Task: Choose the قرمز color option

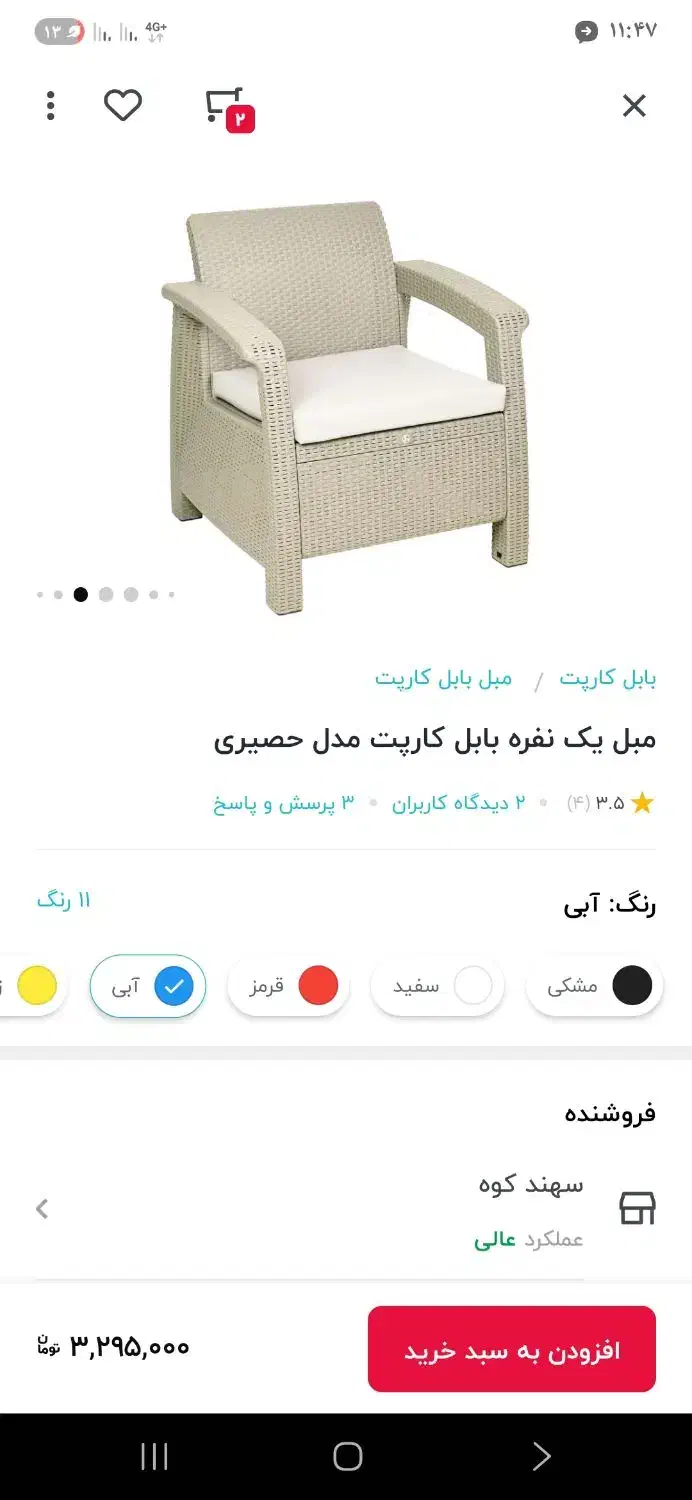Action: coord(289,986)
